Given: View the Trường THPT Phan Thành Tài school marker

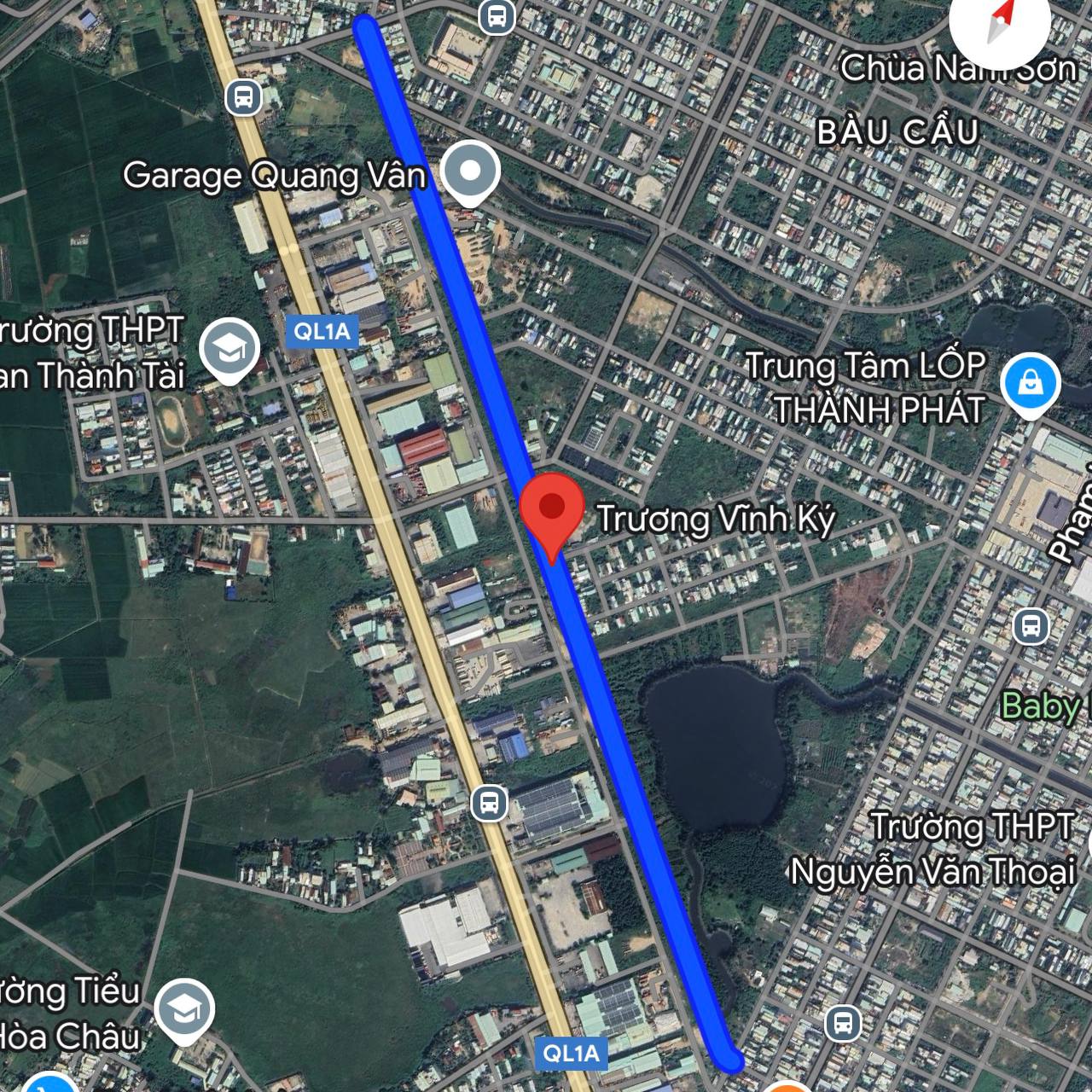Looking at the screenshot, I should [229, 350].
